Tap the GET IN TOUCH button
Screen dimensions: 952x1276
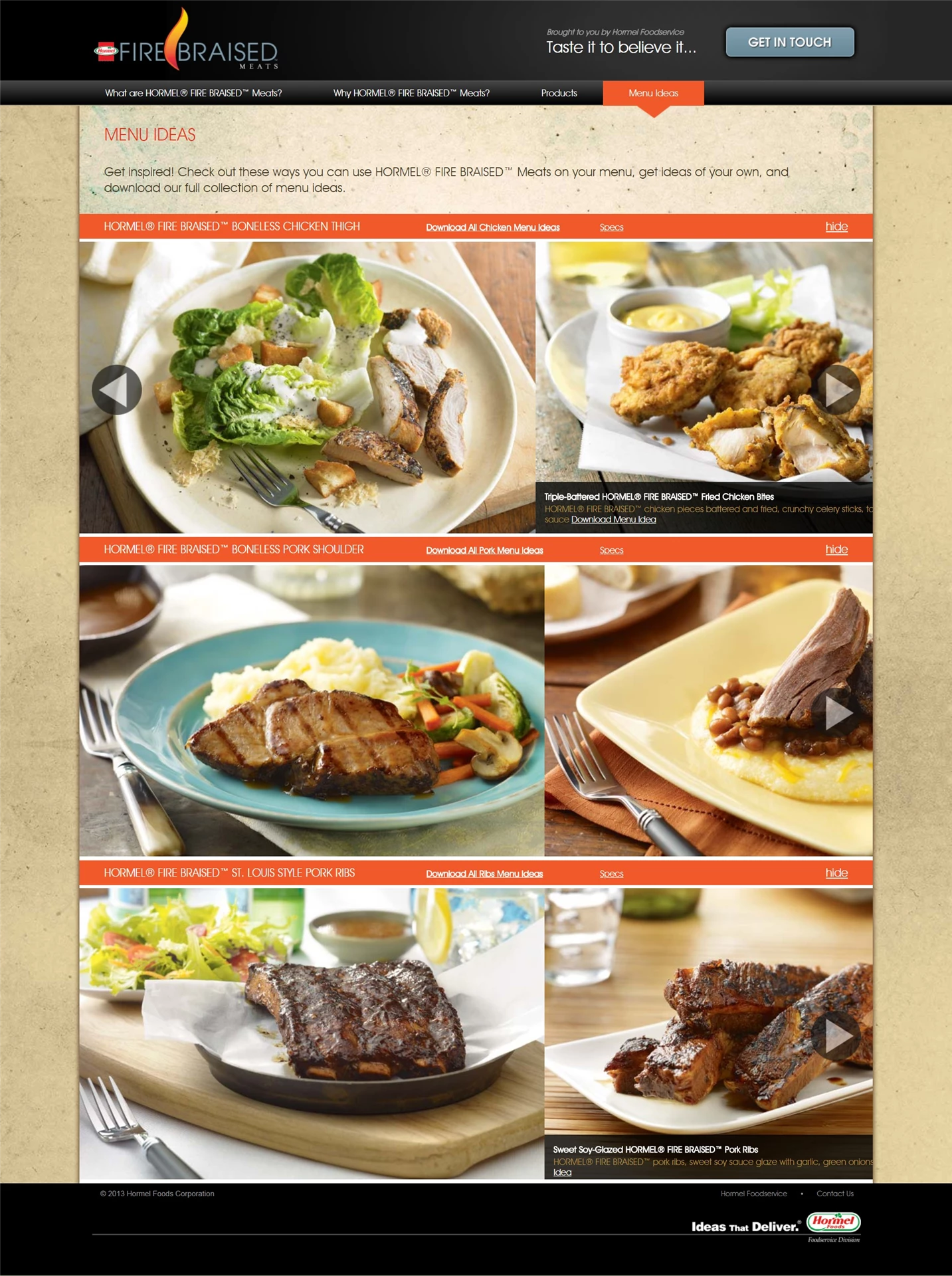[x=789, y=42]
